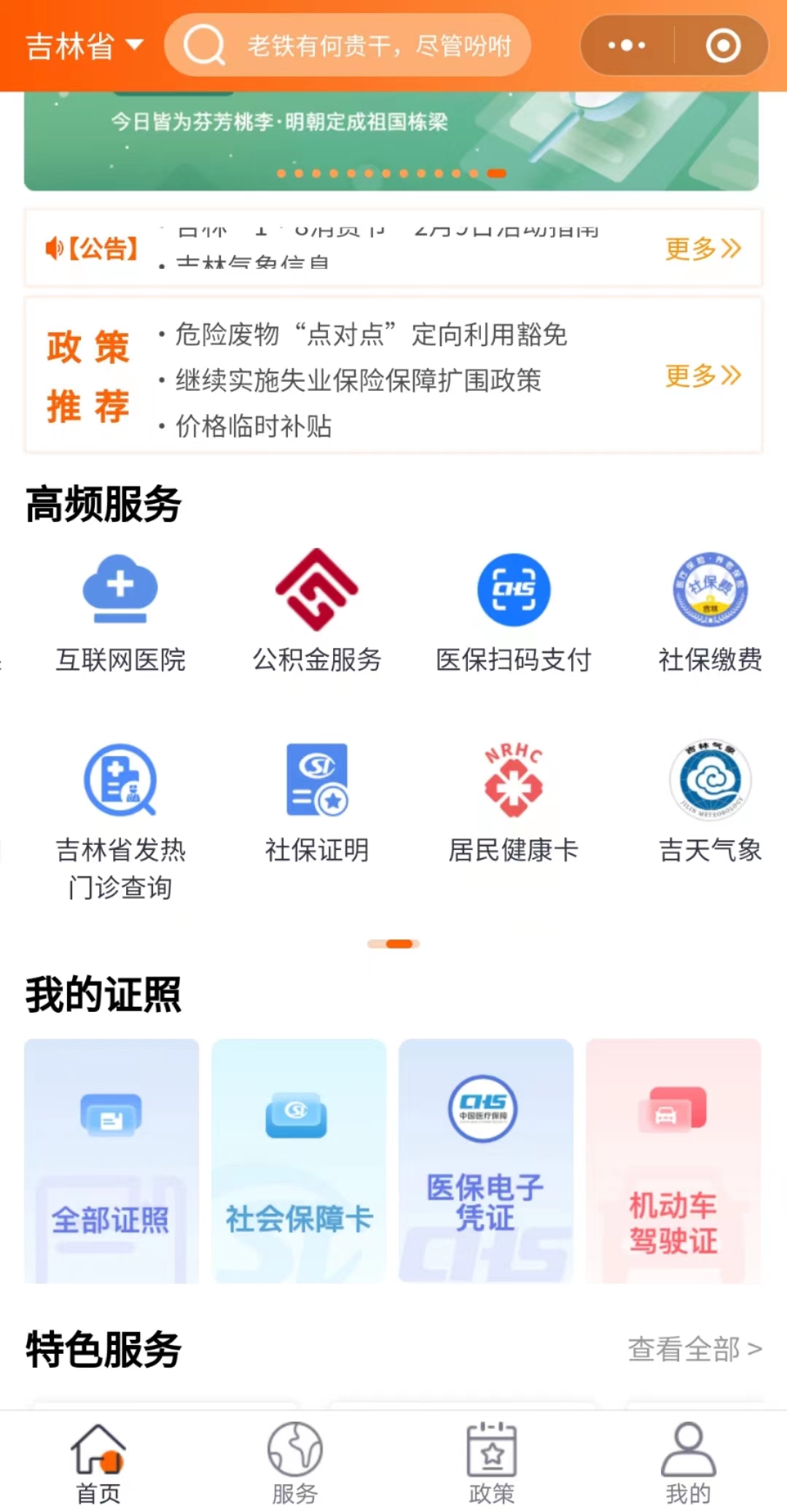Select 查看全部 beside 特色服务

point(694,1349)
